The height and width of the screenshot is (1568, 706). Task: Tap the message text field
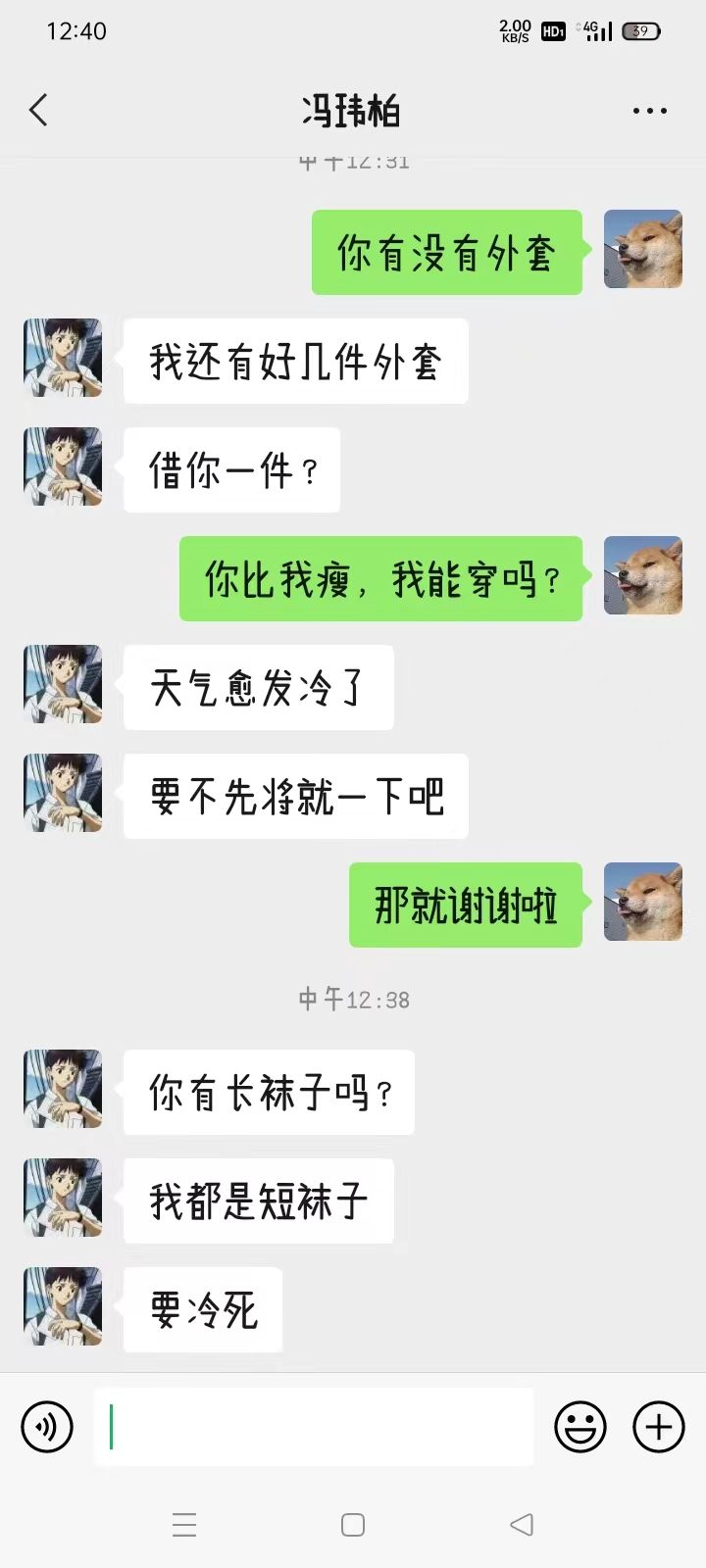point(314,1427)
